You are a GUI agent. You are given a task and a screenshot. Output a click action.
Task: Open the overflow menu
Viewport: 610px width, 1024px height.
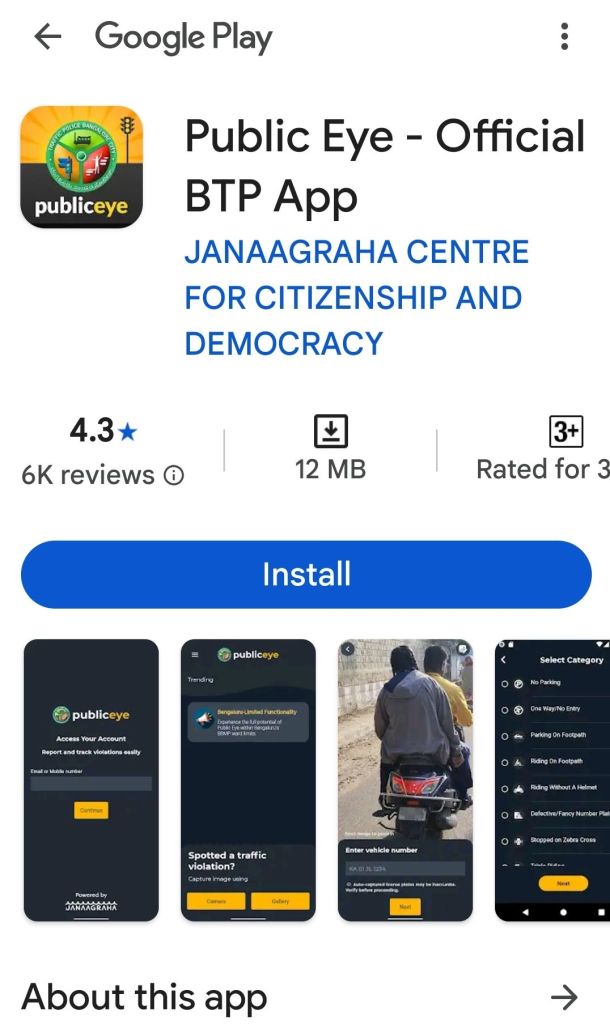(x=564, y=38)
